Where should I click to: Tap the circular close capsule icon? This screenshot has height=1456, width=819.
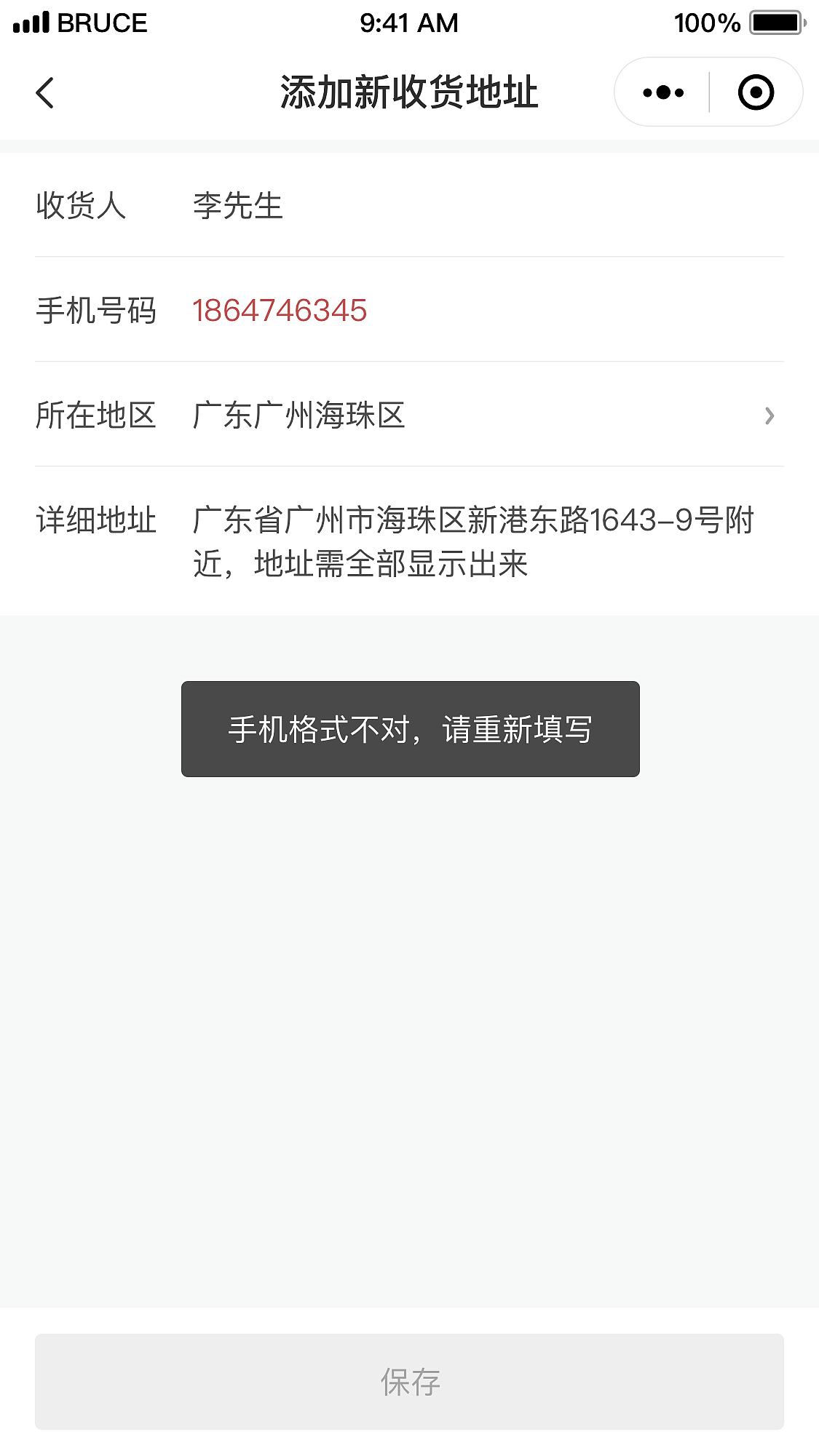point(756,92)
